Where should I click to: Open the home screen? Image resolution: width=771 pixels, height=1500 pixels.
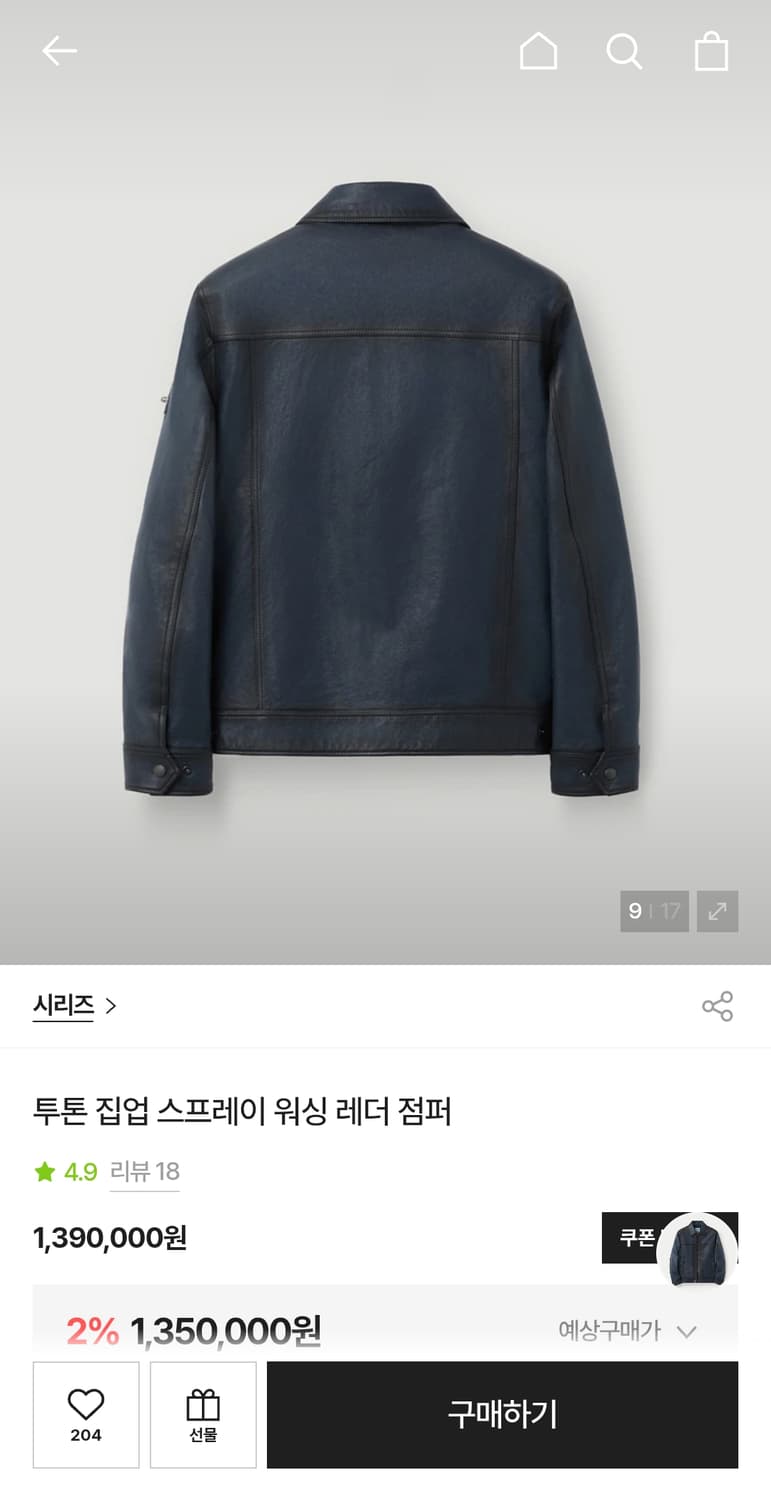(538, 51)
